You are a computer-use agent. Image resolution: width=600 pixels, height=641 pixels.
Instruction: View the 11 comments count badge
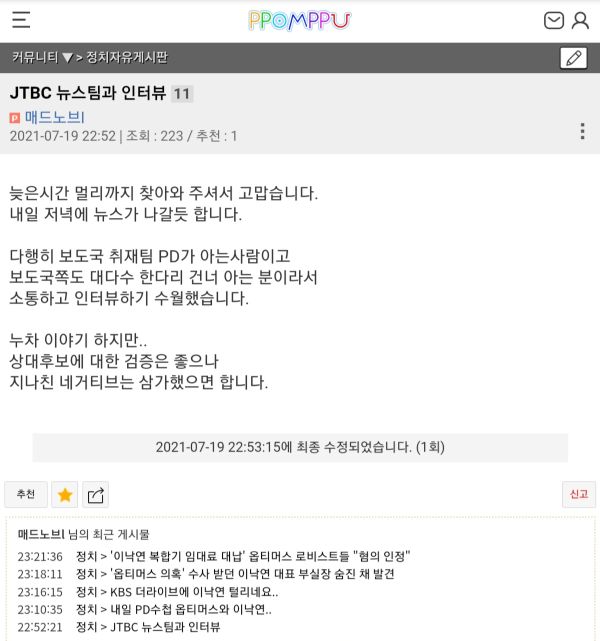click(182, 94)
